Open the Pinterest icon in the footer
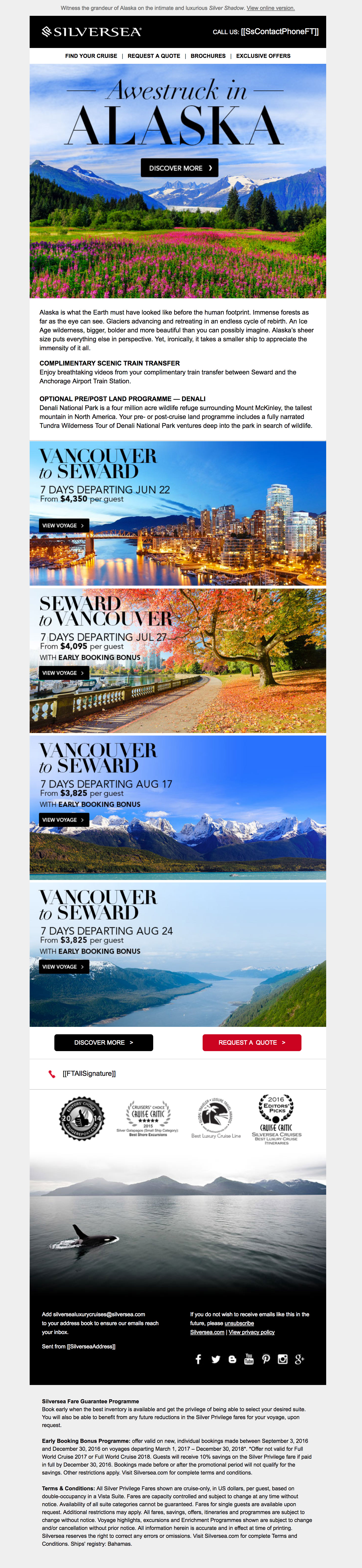The width and height of the screenshot is (362, 1568). 265,1359
